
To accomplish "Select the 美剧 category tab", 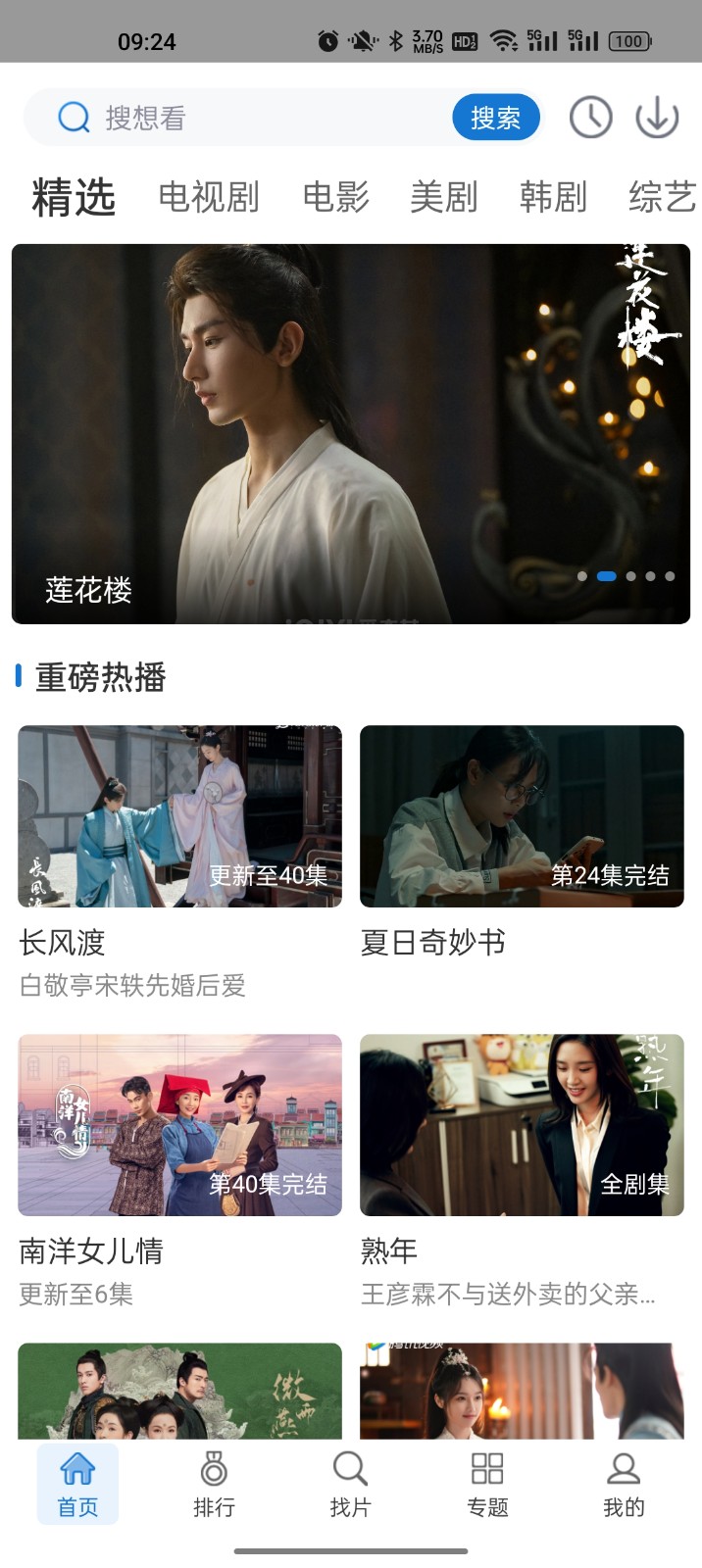I will 443,197.
